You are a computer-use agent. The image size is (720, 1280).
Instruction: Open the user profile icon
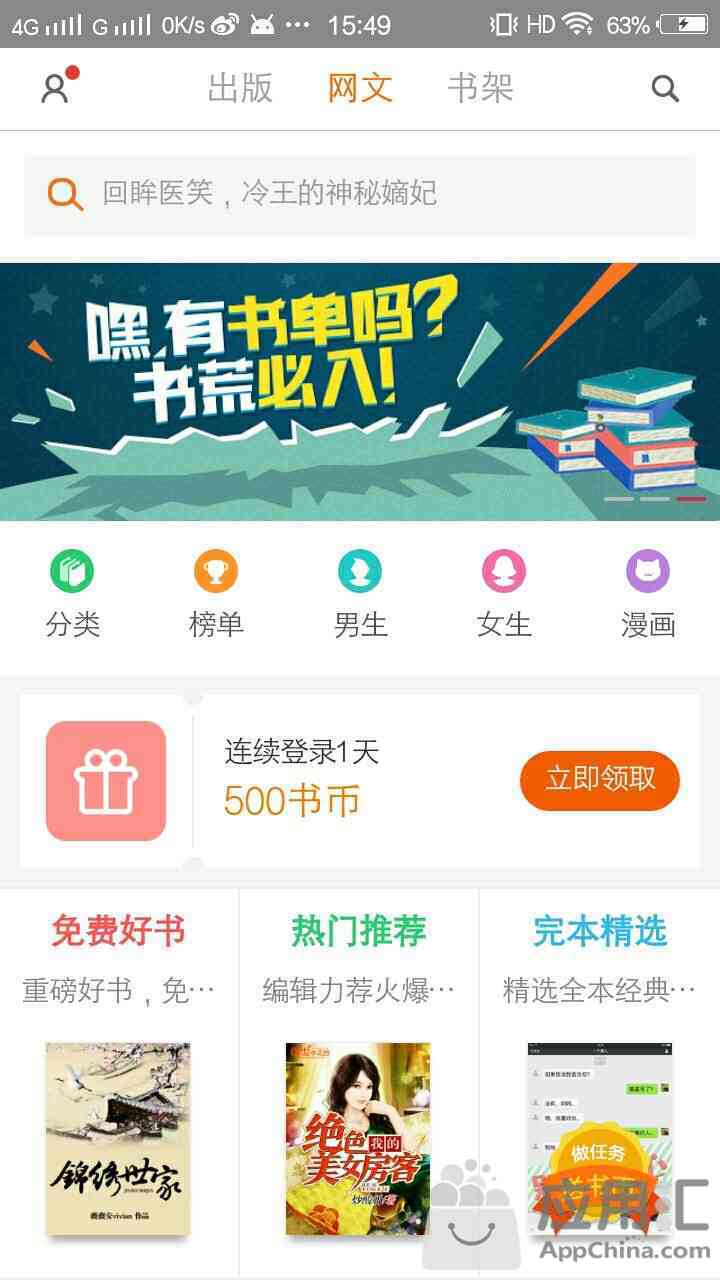coord(55,89)
